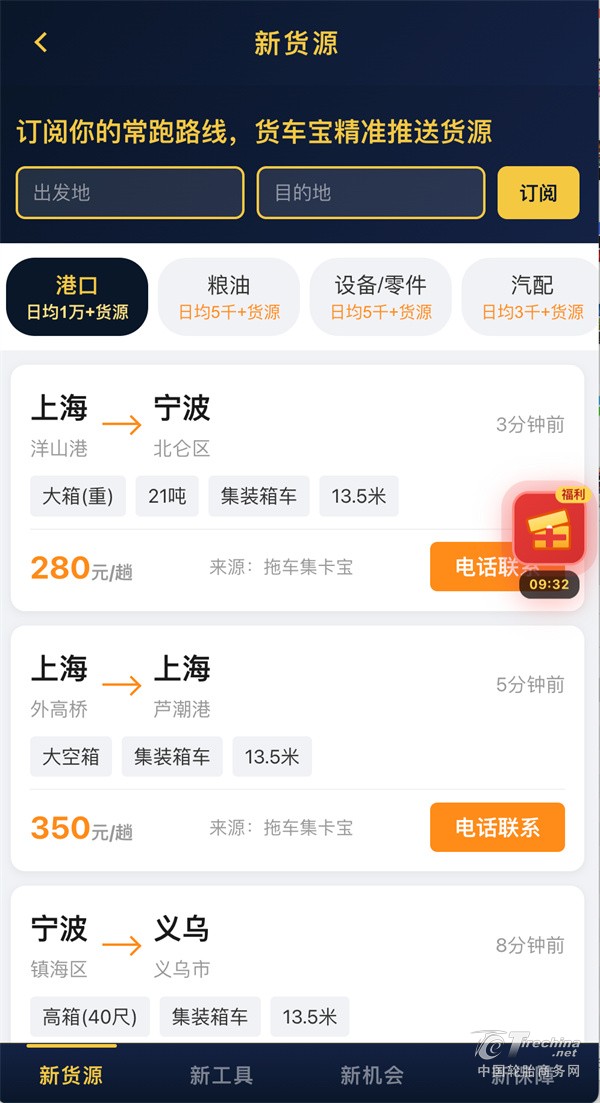Switch to the 新机会 tab
The height and width of the screenshot is (1103, 600).
[x=371, y=1075]
